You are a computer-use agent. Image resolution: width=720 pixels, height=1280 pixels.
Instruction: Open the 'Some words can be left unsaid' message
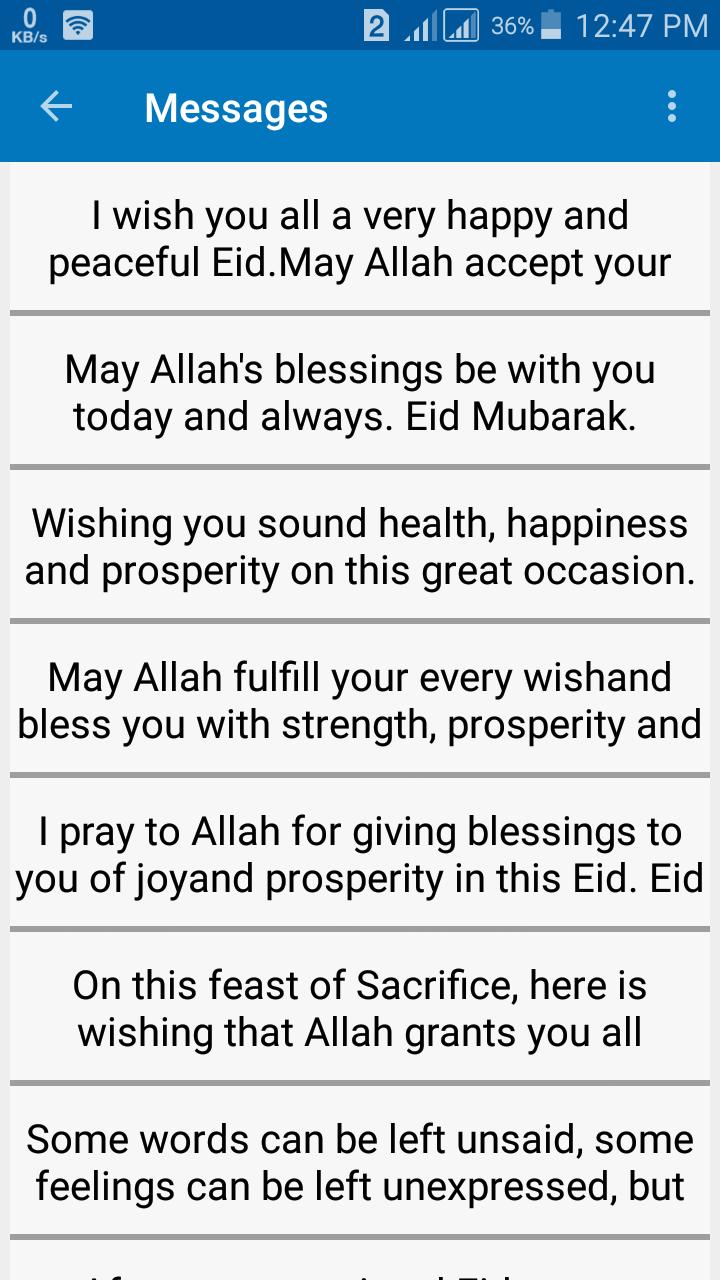pos(360,1163)
